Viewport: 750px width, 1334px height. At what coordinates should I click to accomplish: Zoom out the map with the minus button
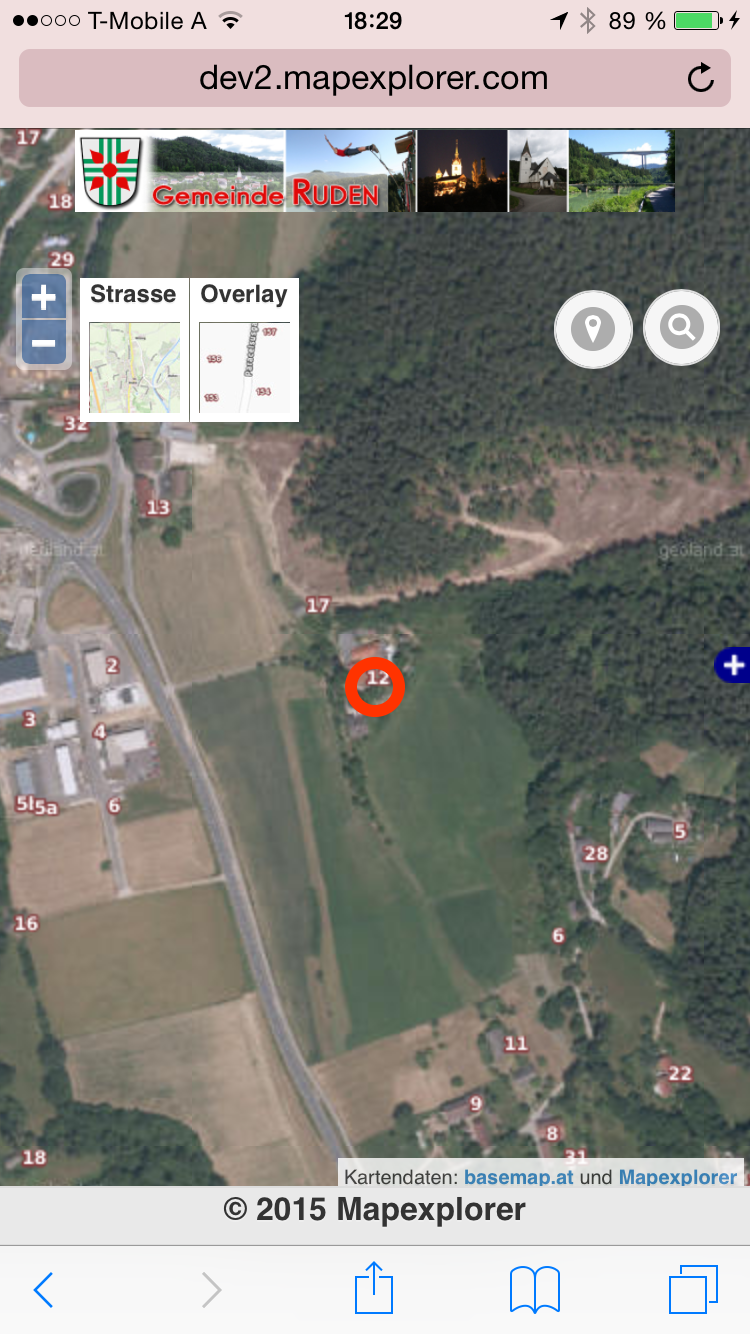[x=44, y=343]
